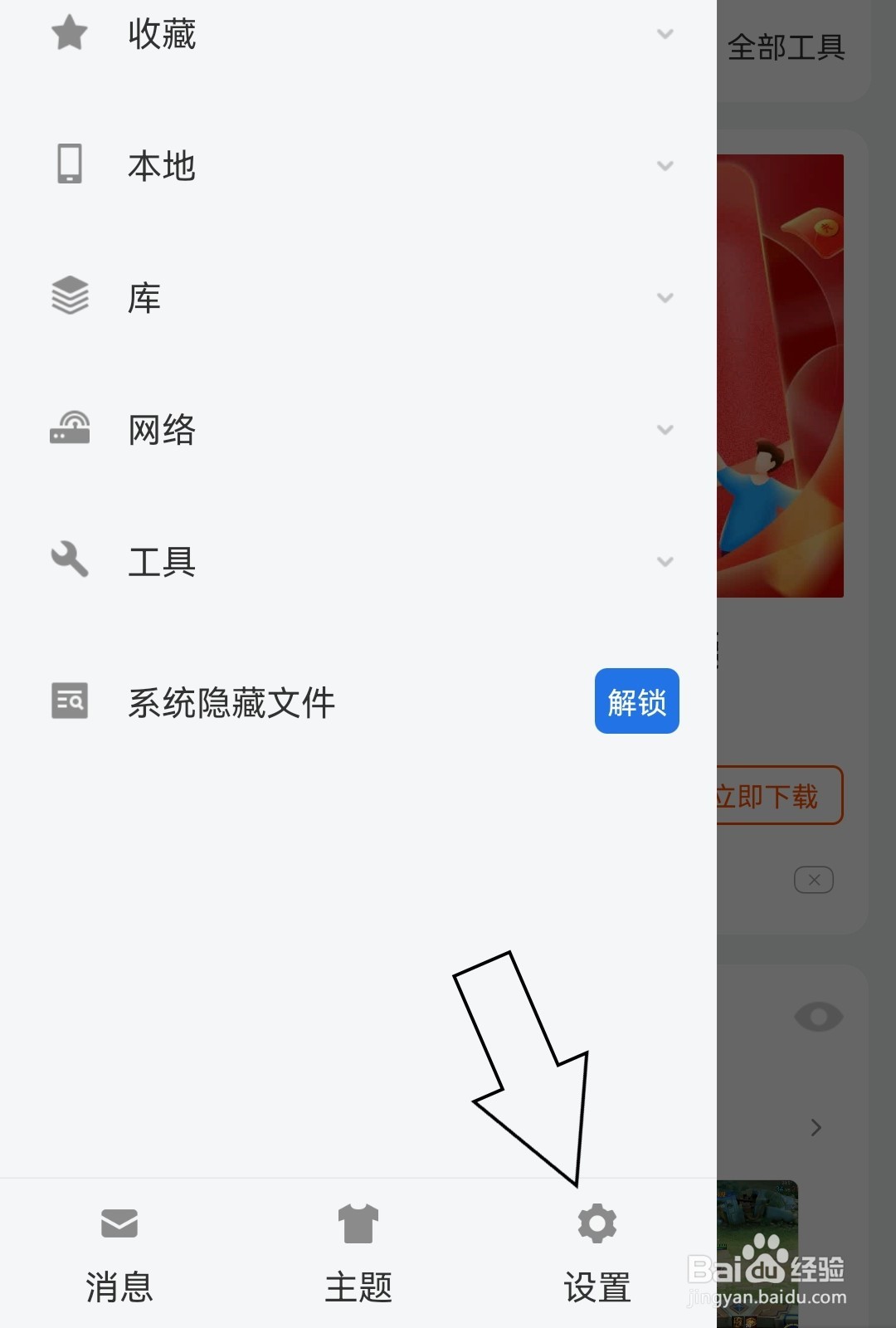This screenshot has width=896, height=1328.
Task: Tap the 本地 local storage phone icon
Action: coord(69,165)
